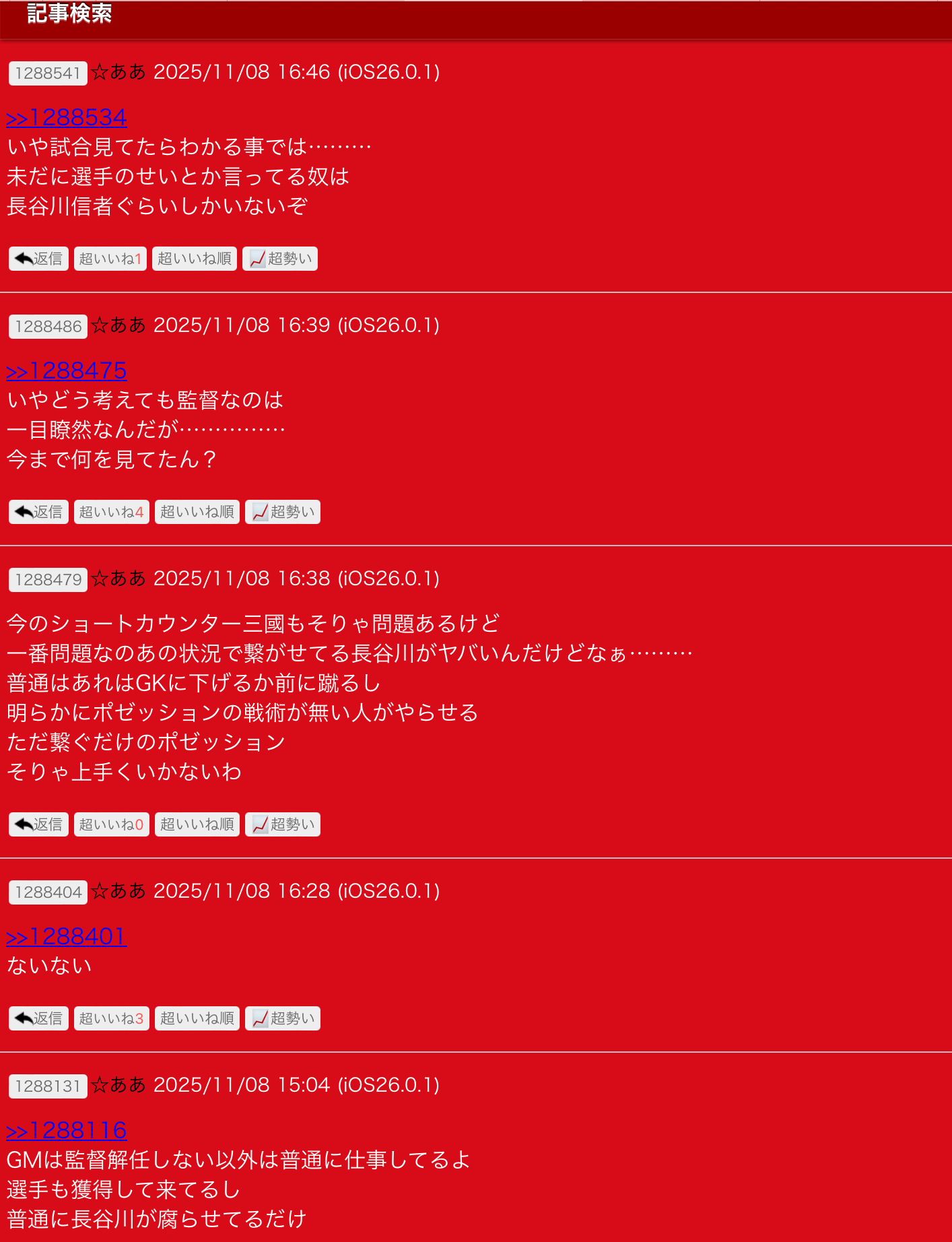Tap post number 1288541 badge
The image size is (952, 1242).
48,73
